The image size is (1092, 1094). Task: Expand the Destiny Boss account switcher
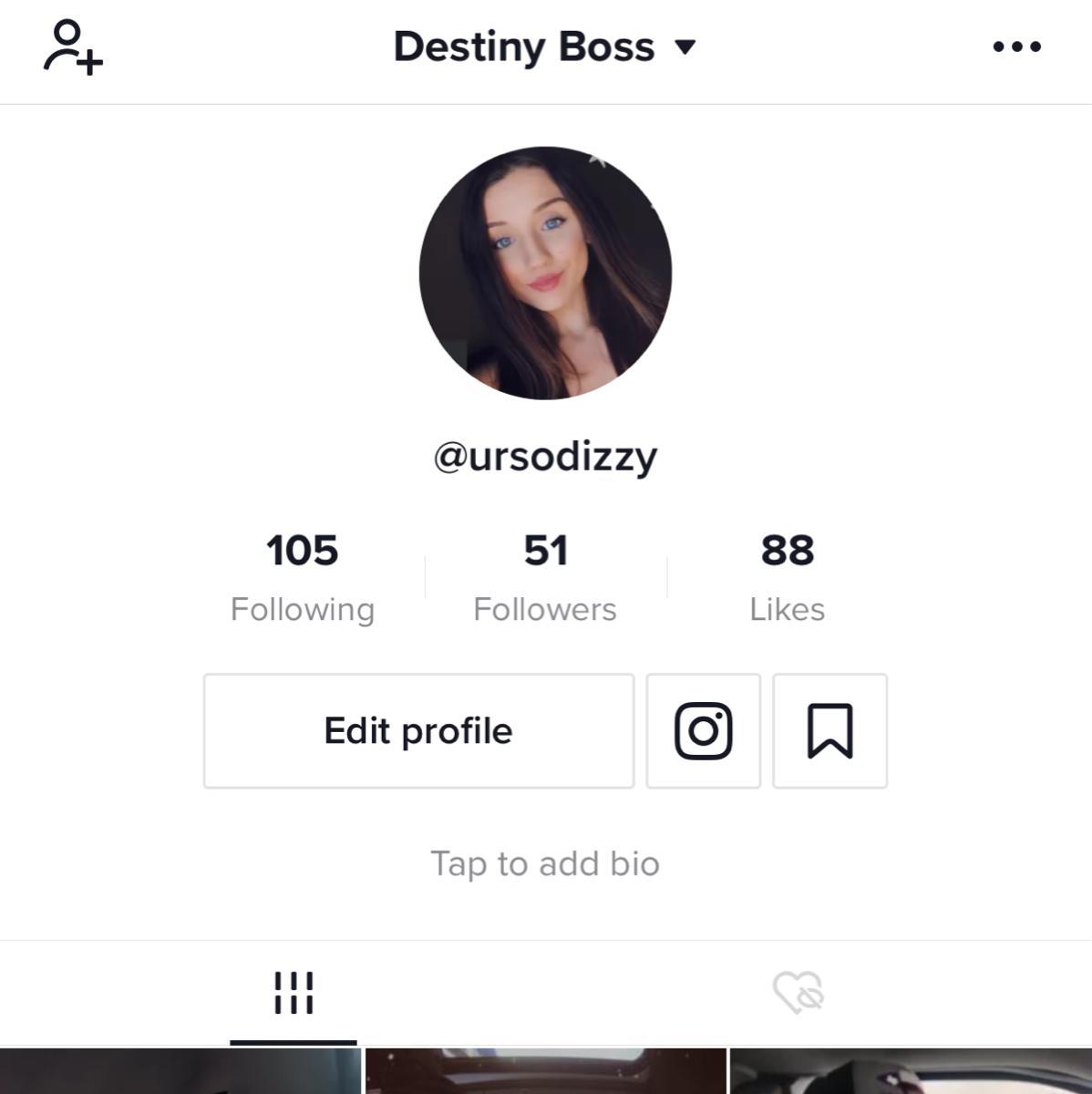point(544,46)
